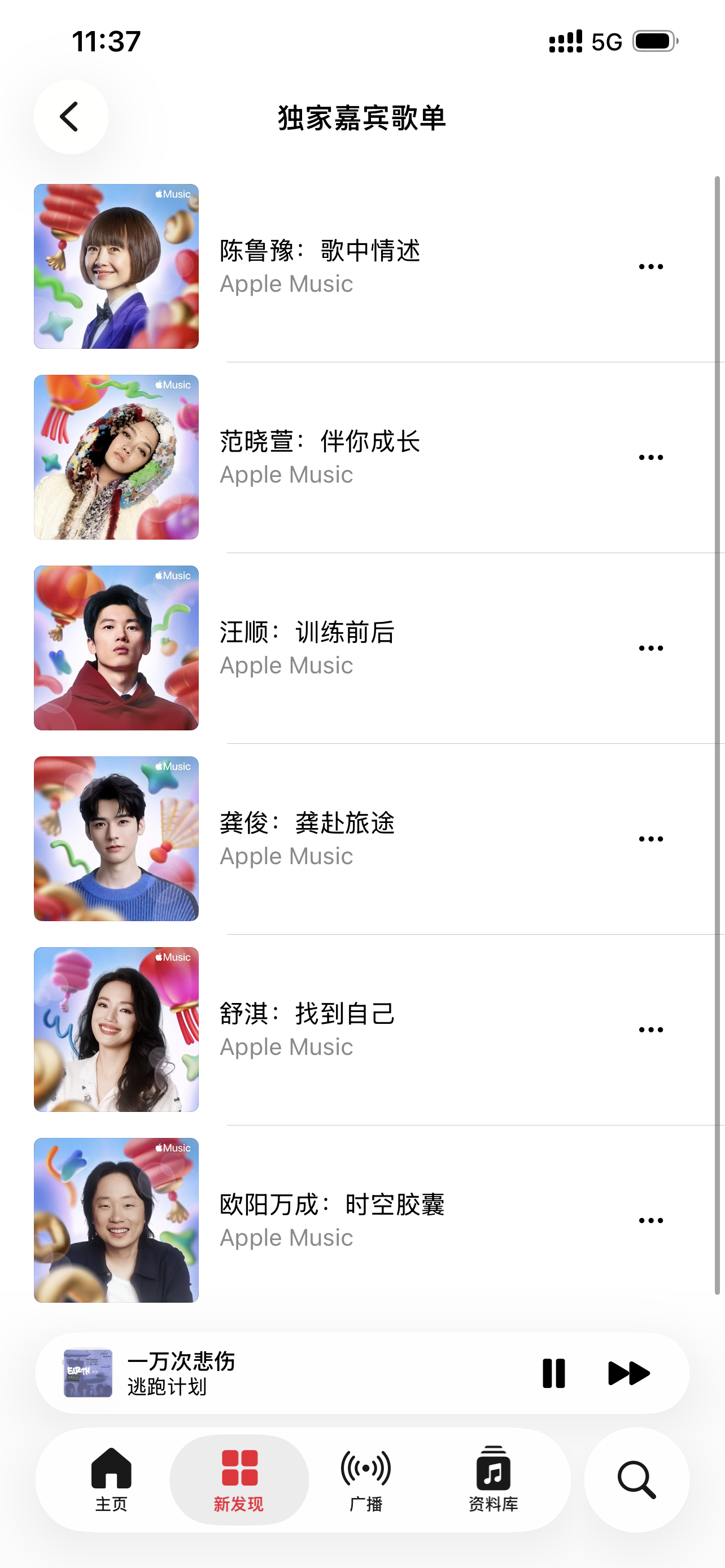Open more options for 舒淇：找到自己

(x=650, y=1030)
